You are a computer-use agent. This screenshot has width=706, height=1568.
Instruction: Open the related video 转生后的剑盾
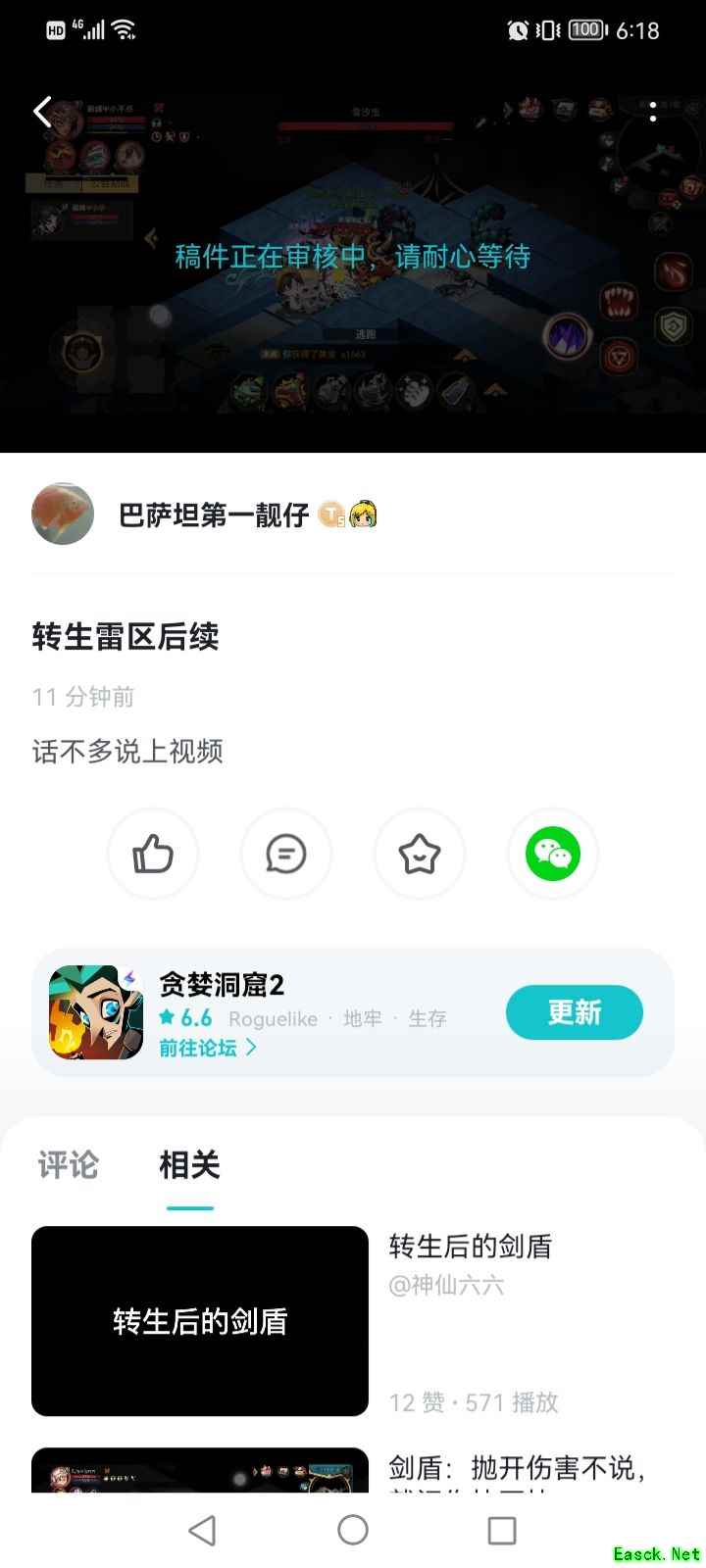click(200, 1321)
